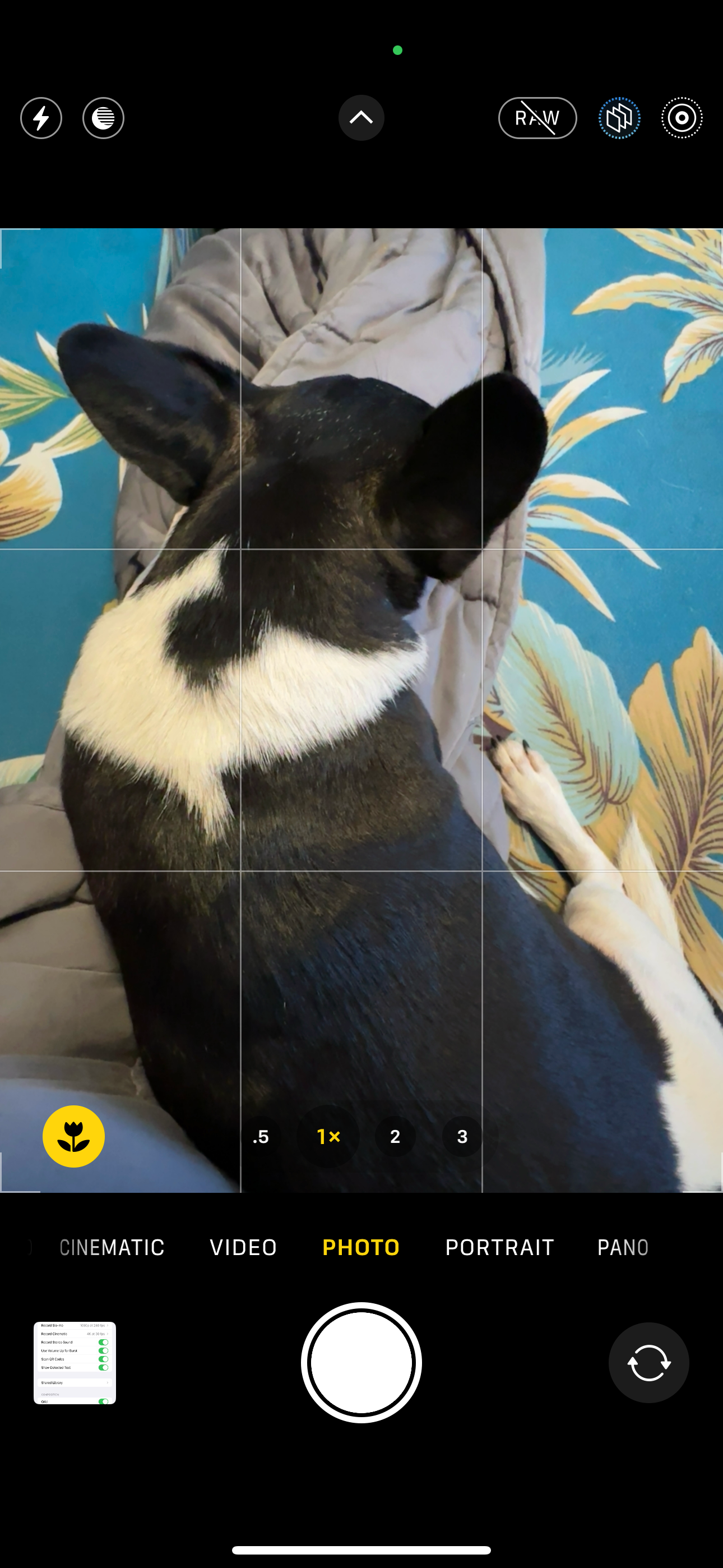Enable RAW capture
Viewport: 723px width, 1568px height.
click(x=537, y=118)
